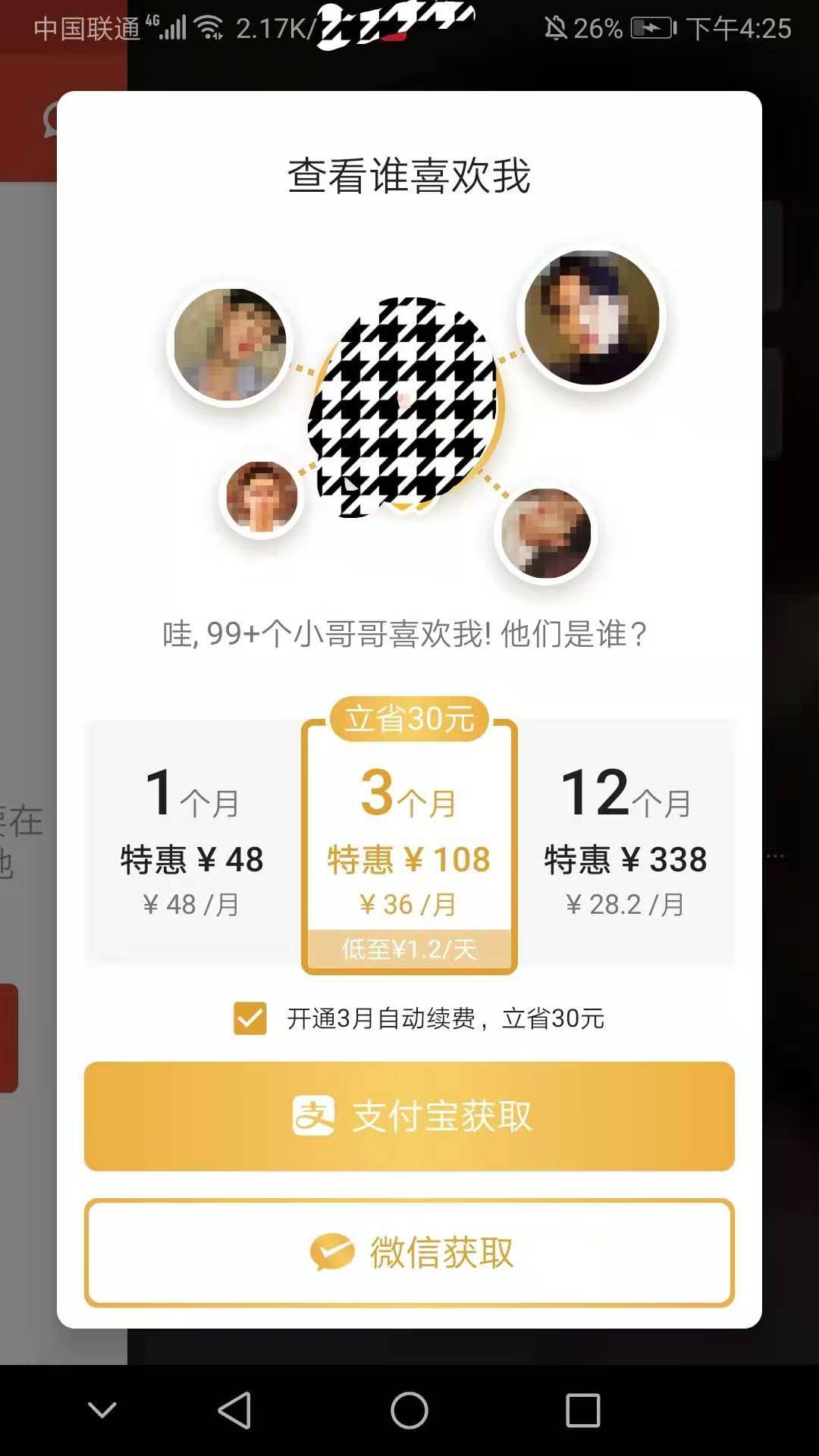
Task: Hide the navigation bar with the down arrow
Action: pyautogui.click(x=102, y=1410)
